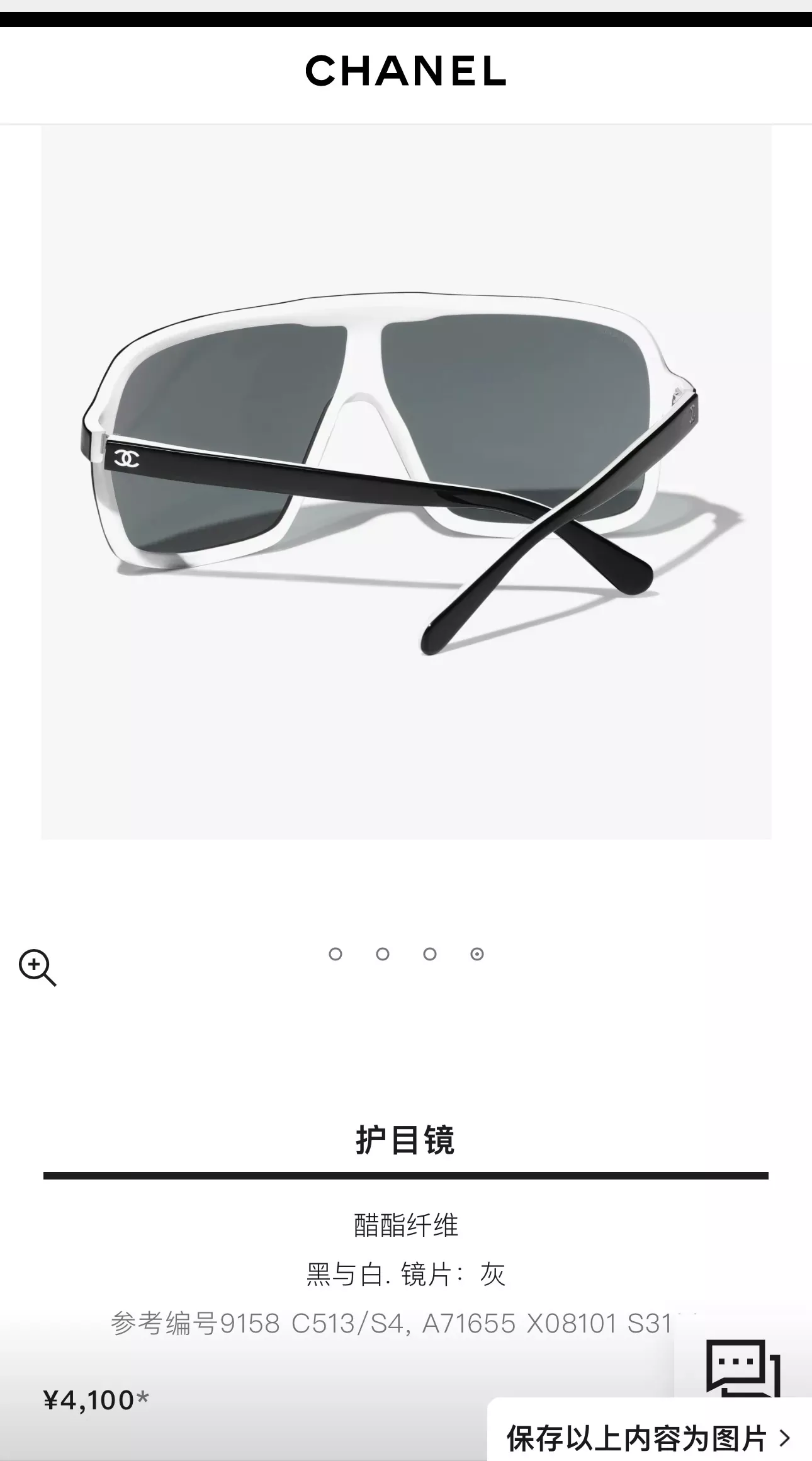
Task: Select the second image page dot
Action: pyautogui.click(x=383, y=954)
